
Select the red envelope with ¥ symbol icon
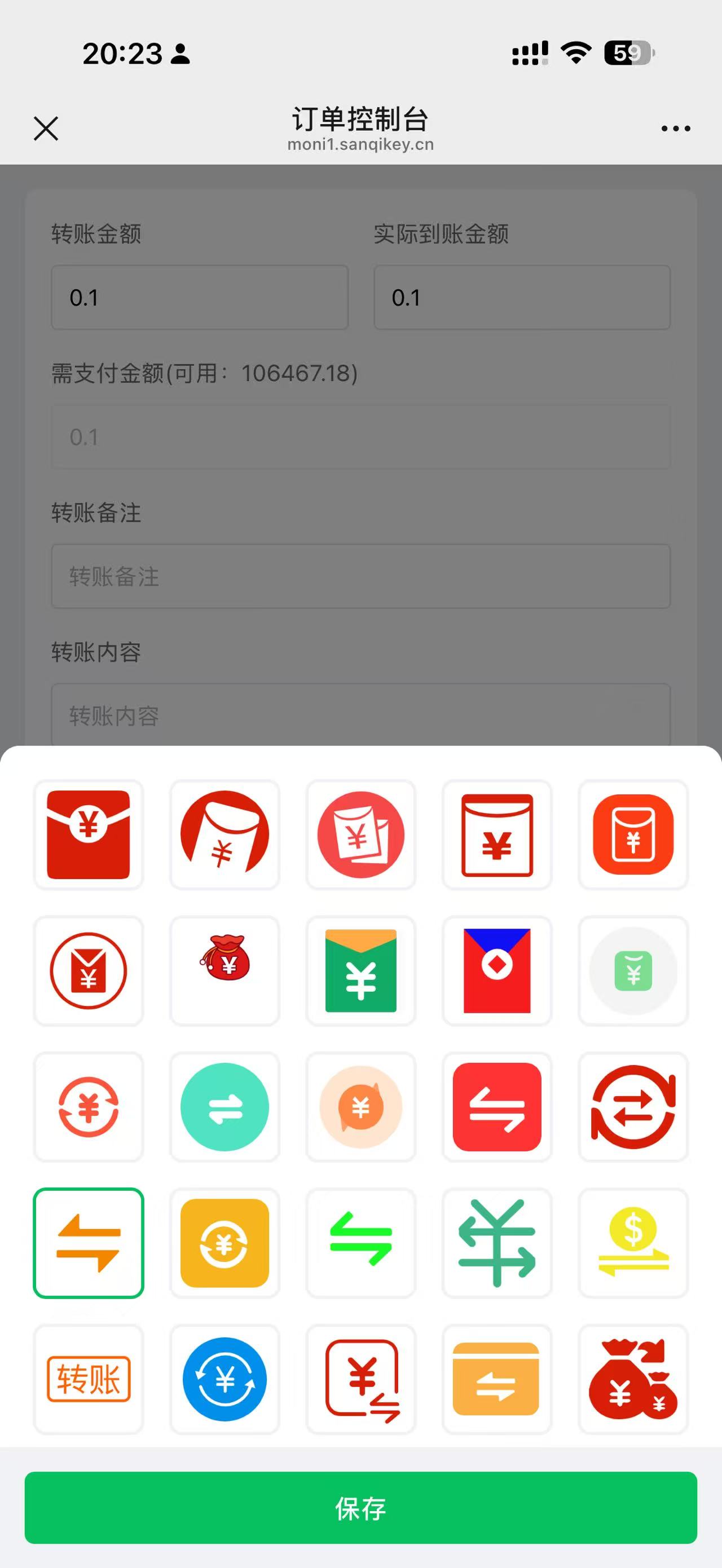pyautogui.click(x=88, y=835)
